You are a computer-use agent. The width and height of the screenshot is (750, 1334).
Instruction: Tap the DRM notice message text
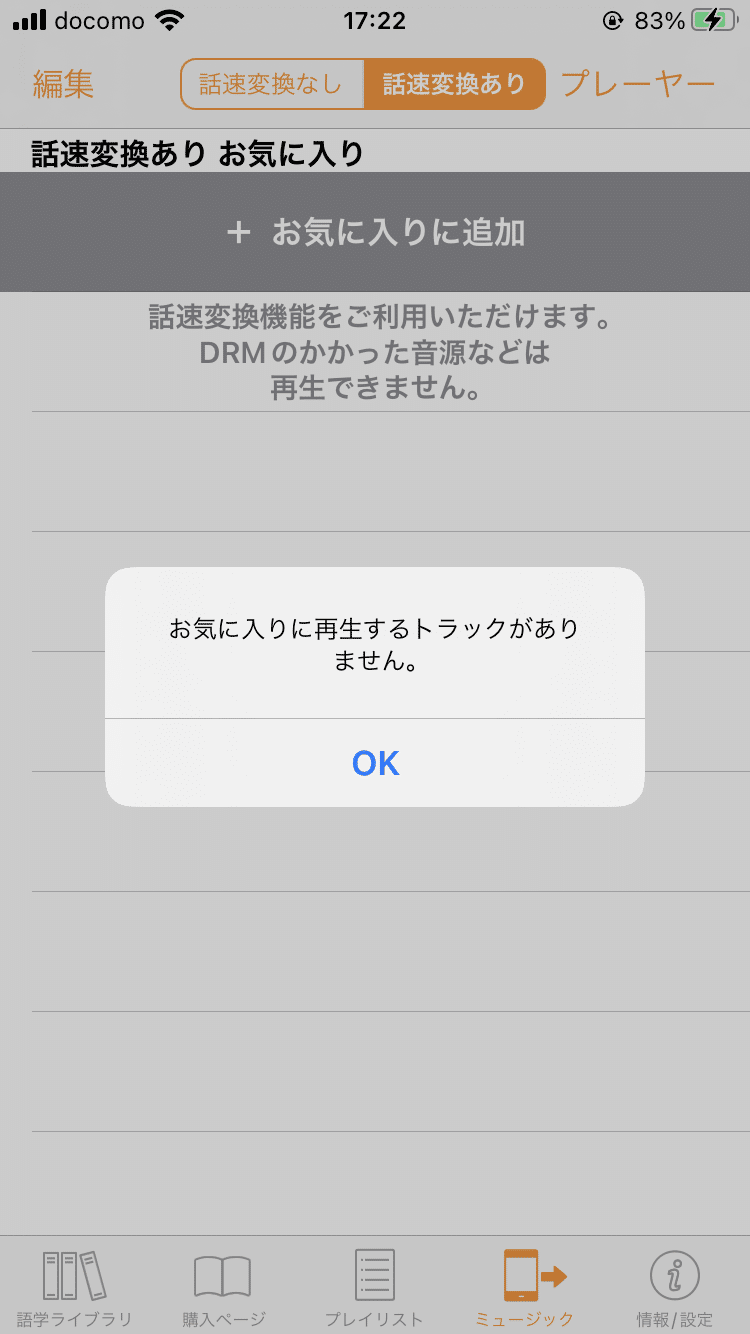[375, 353]
